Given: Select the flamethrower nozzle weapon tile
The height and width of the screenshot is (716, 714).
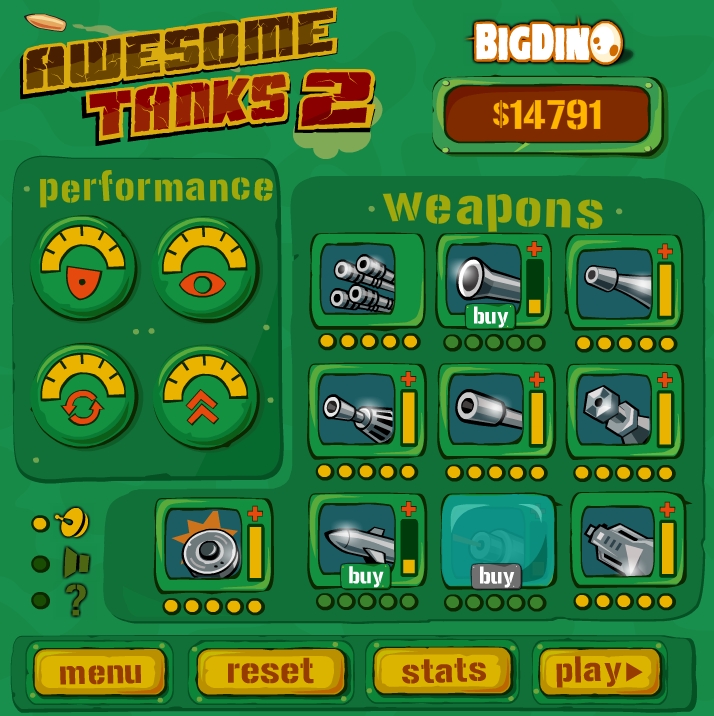Looking at the screenshot, I should [362, 411].
